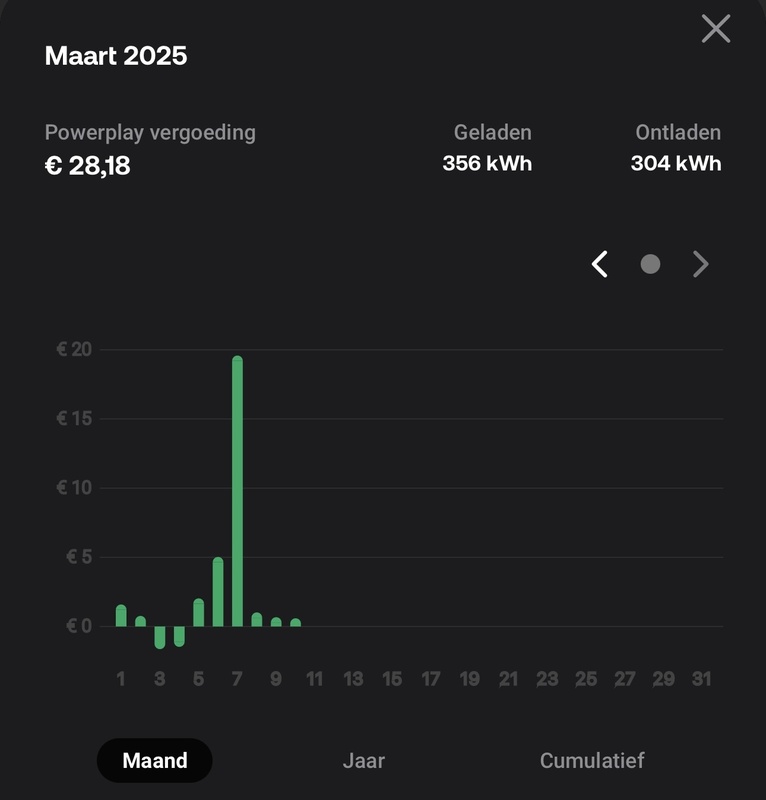Jump to the current period dot
Screen dimensions: 766x800
(x=650, y=264)
